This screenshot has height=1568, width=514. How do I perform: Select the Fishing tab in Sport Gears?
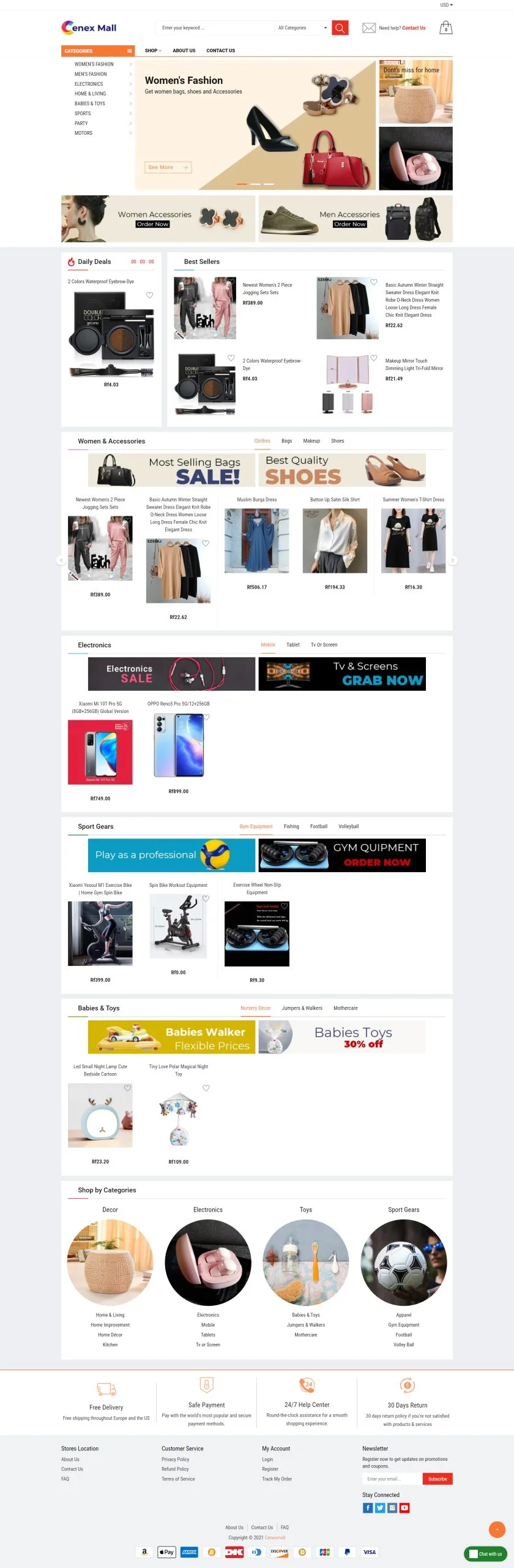pyautogui.click(x=291, y=826)
